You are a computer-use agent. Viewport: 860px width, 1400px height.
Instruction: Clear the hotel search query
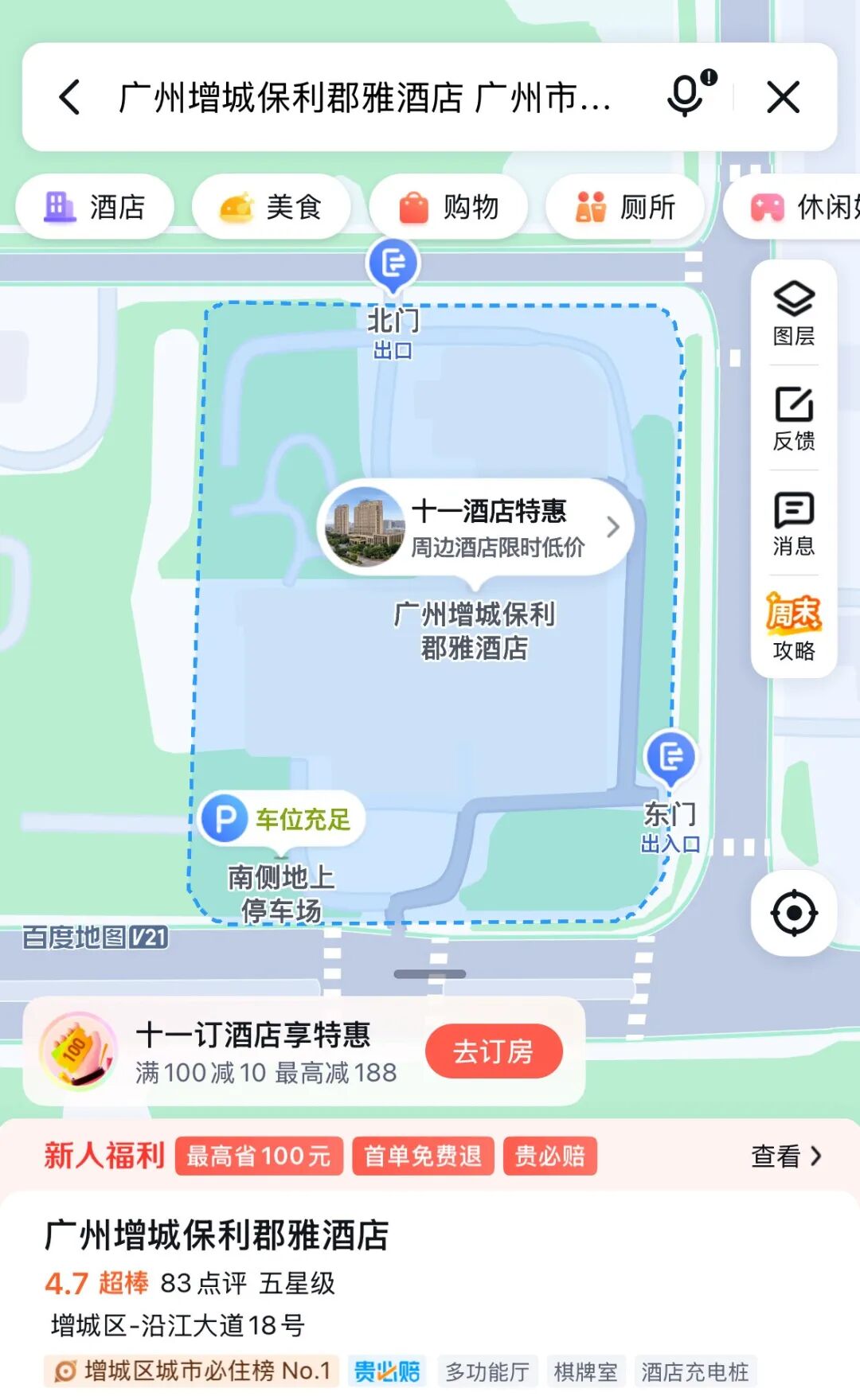click(783, 97)
